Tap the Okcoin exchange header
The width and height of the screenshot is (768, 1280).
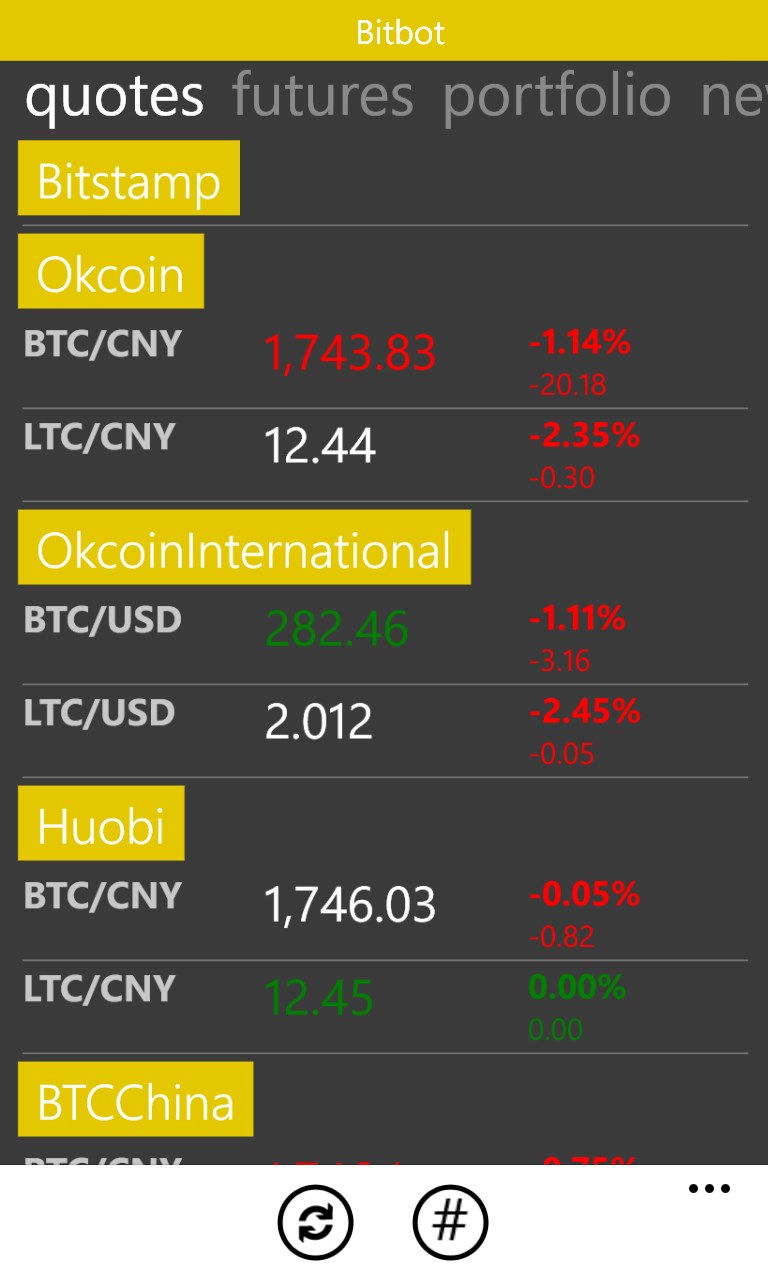111,271
